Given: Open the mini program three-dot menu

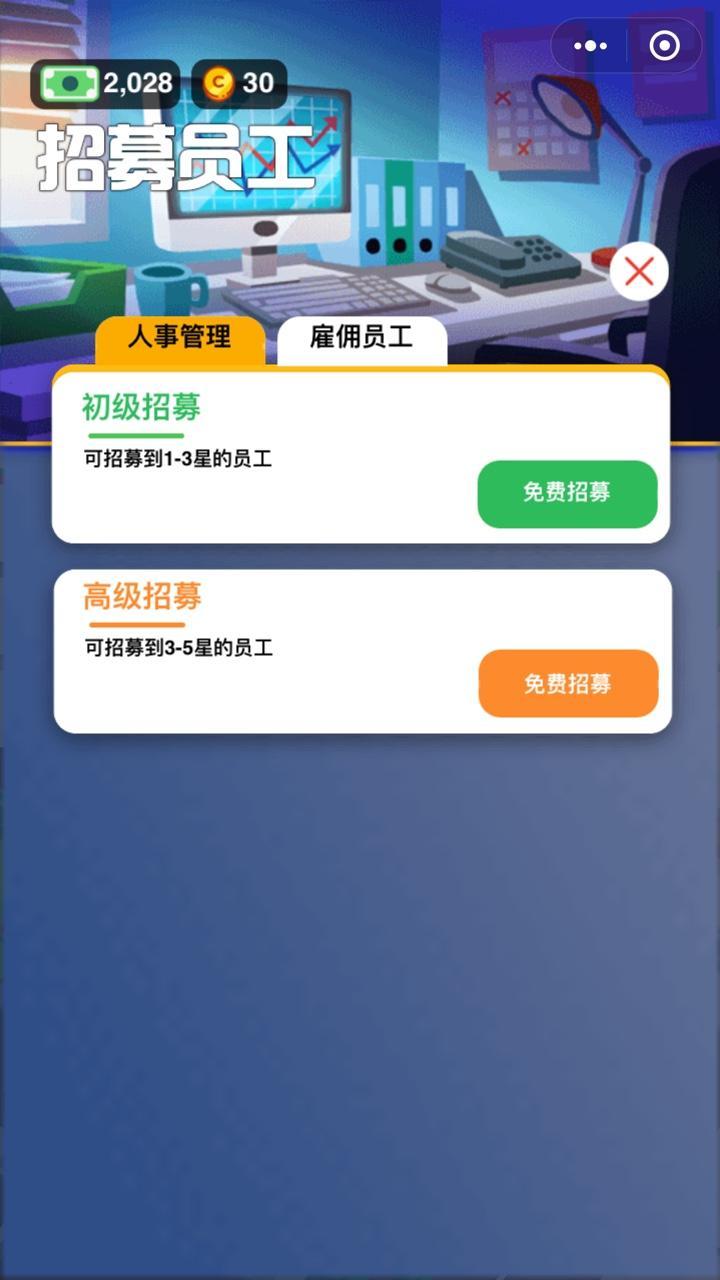Looking at the screenshot, I should coord(590,46).
